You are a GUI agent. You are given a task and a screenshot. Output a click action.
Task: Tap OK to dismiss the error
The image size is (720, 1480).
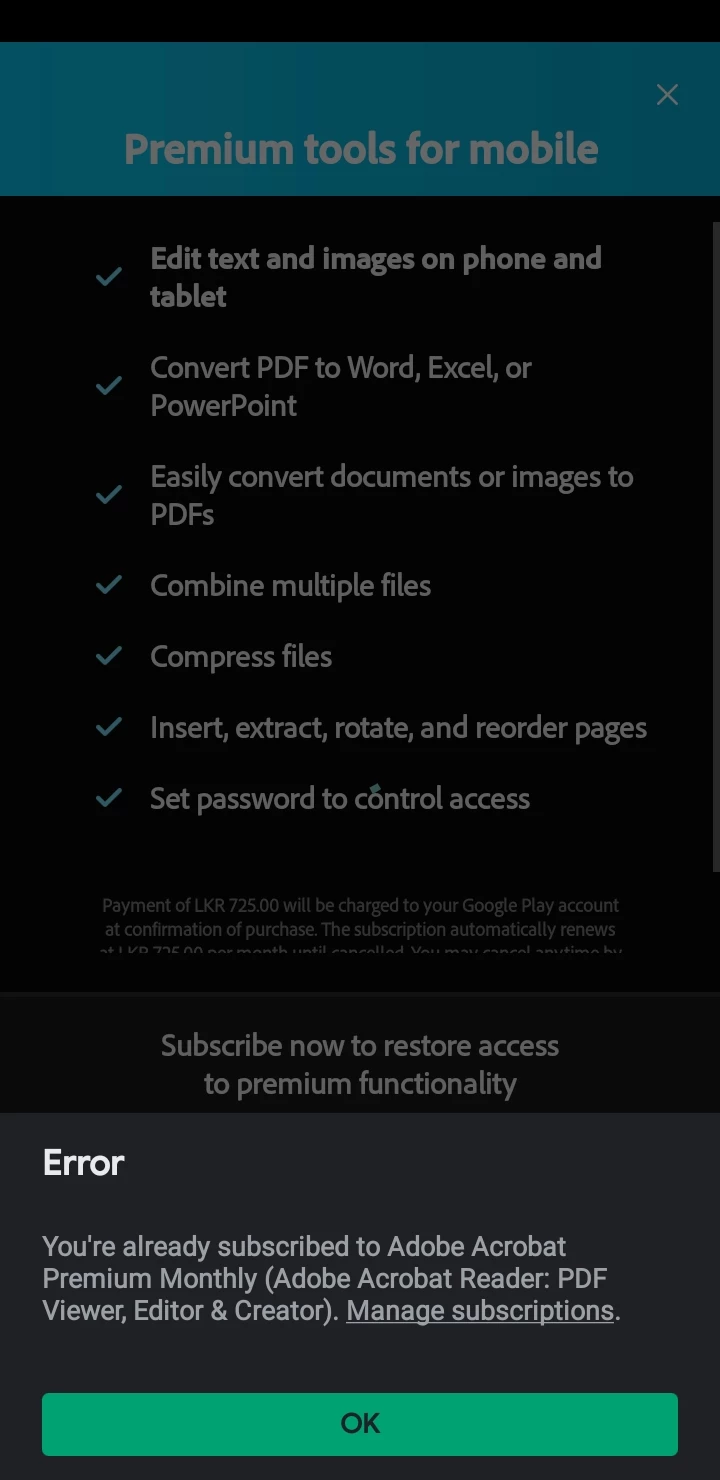pyautogui.click(x=360, y=1423)
